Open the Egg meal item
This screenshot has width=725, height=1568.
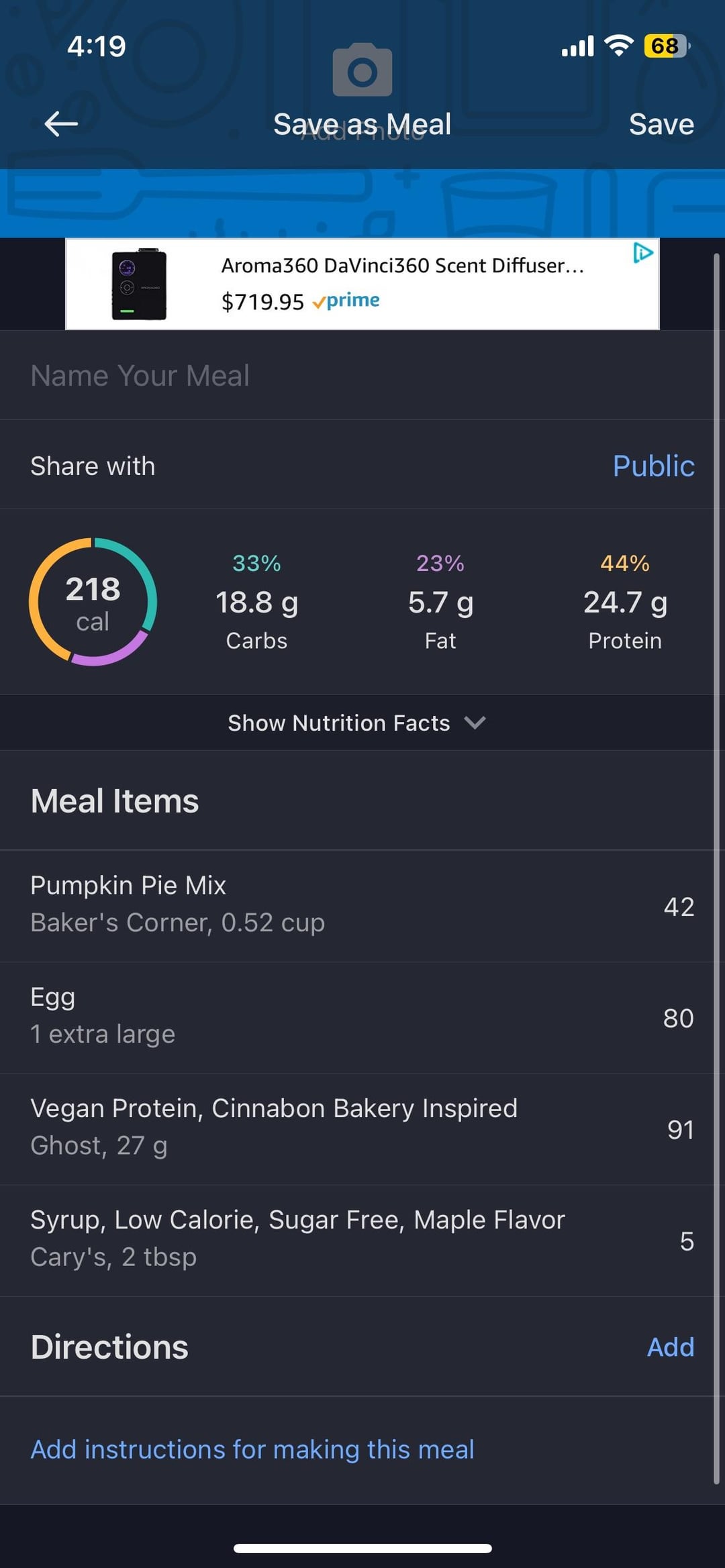[x=356, y=1018]
